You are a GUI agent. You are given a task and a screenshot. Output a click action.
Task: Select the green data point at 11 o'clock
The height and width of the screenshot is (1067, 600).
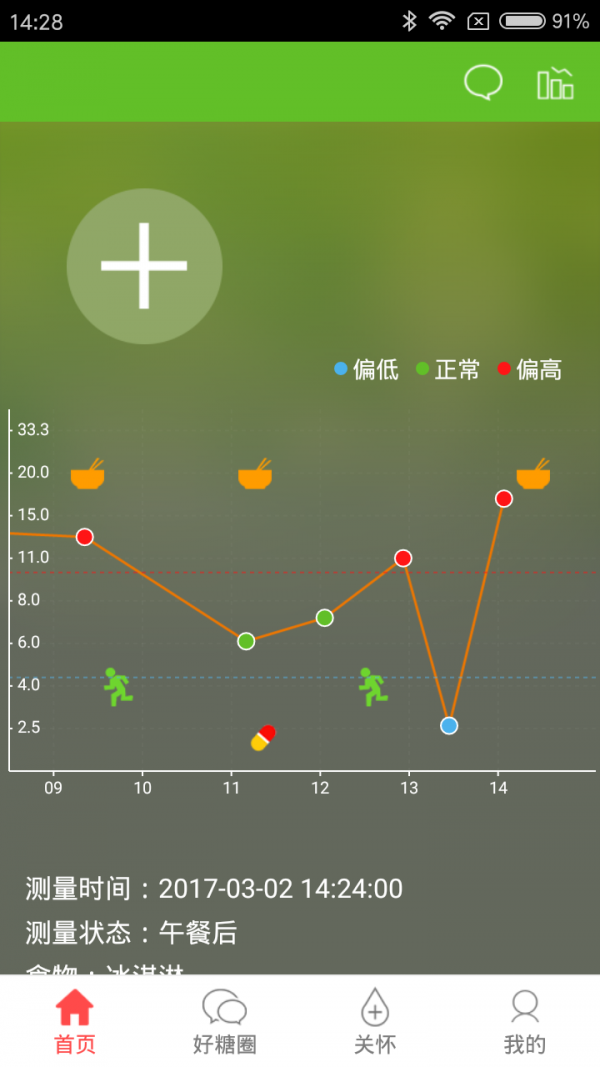(246, 641)
